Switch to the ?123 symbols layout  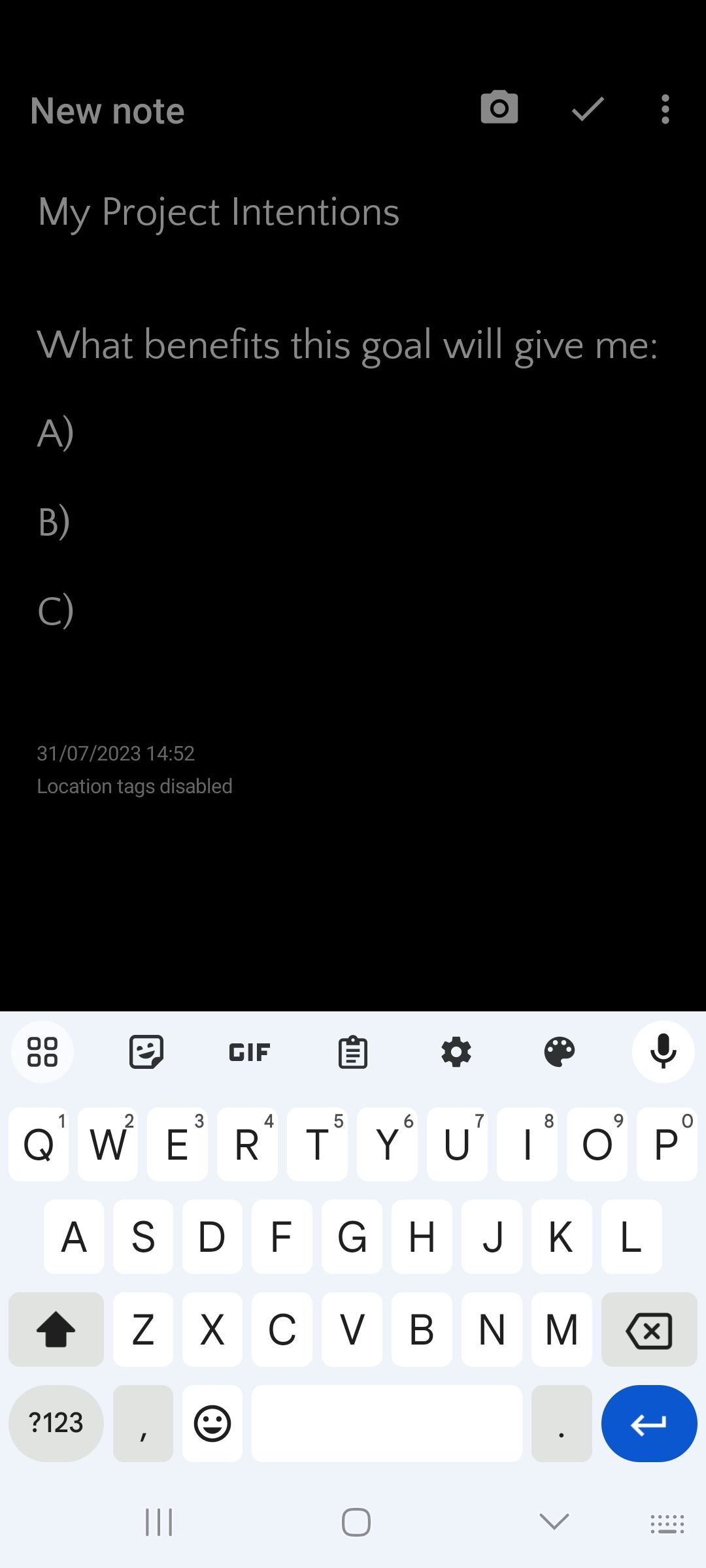click(x=56, y=1422)
